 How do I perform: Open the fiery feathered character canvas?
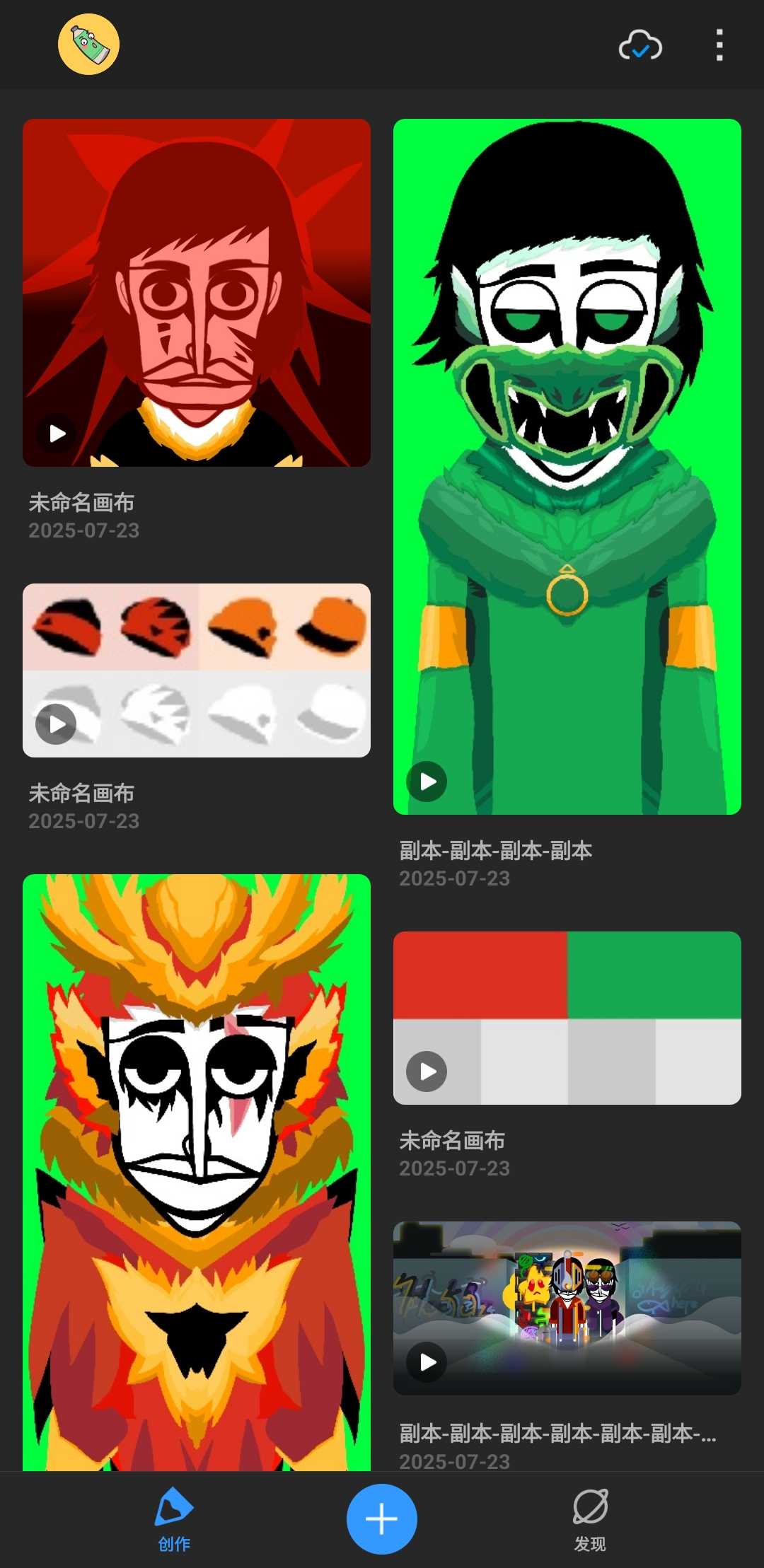pos(197,1167)
